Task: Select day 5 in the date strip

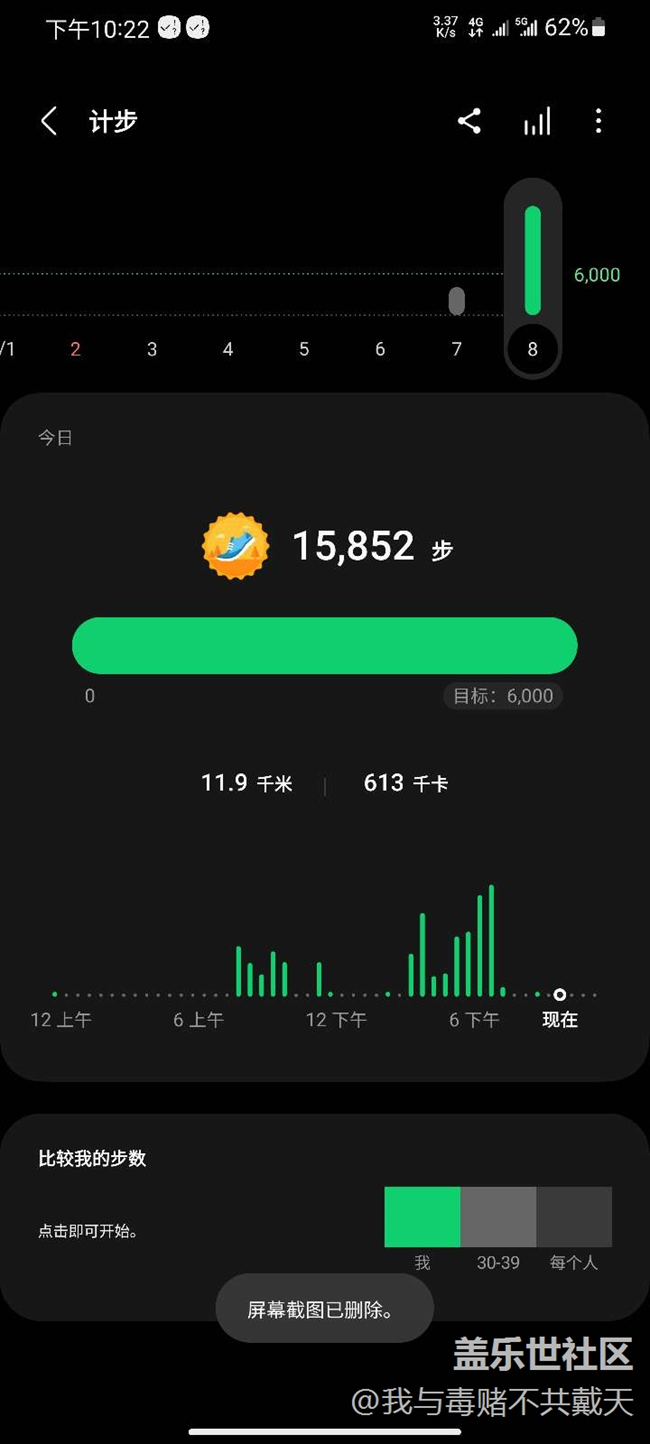Action: point(304,349)
